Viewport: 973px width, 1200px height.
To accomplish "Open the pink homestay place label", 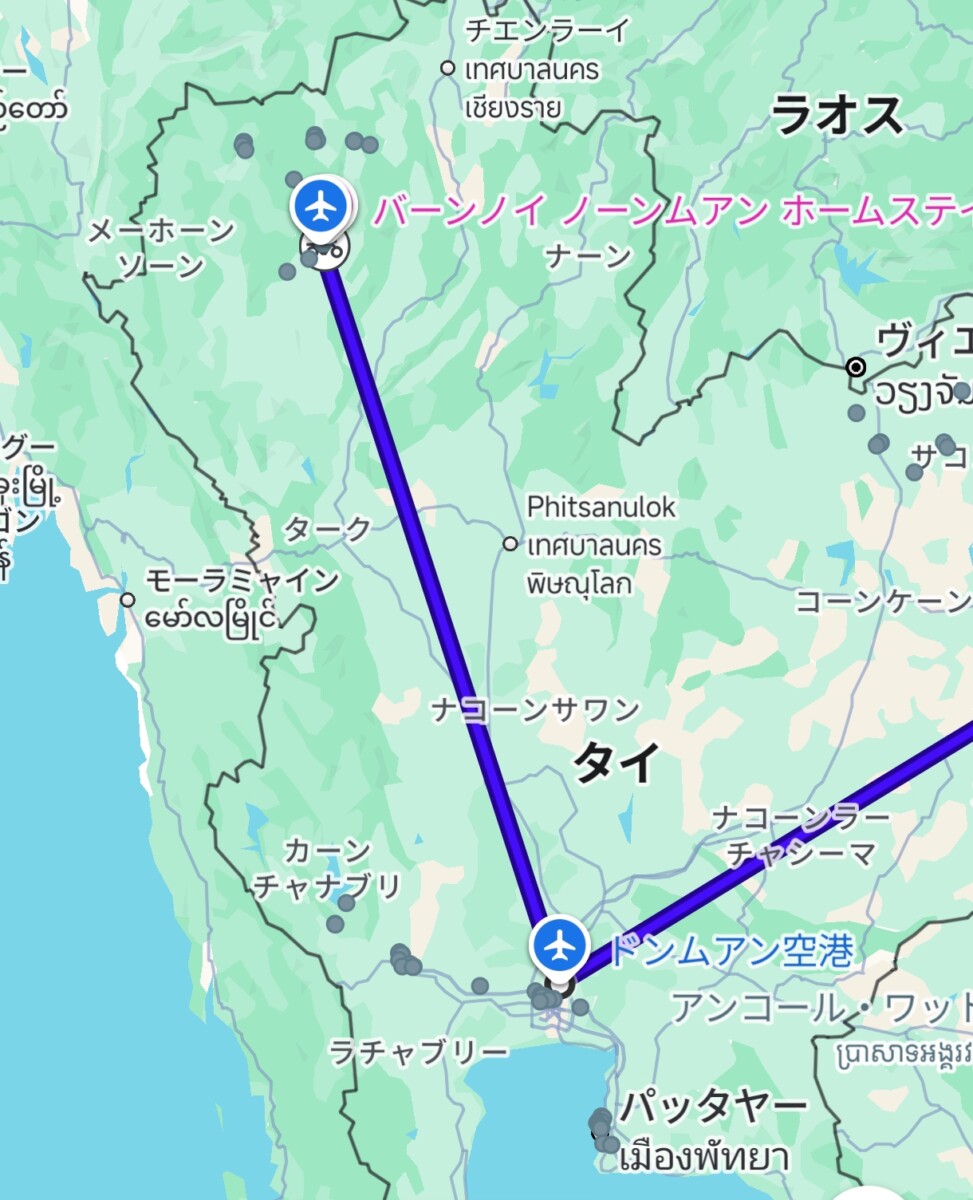I will click(x=670, y=211).
